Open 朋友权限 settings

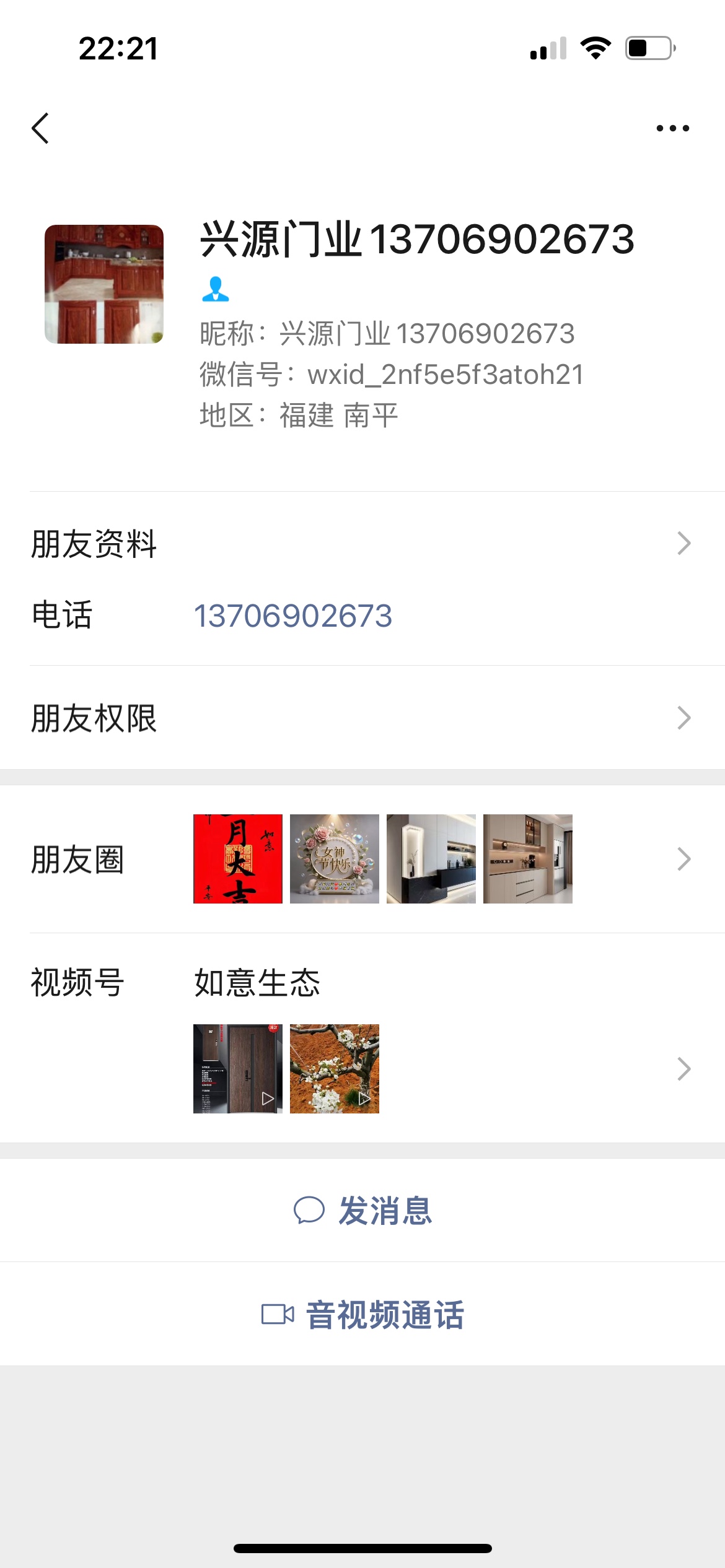362,718
